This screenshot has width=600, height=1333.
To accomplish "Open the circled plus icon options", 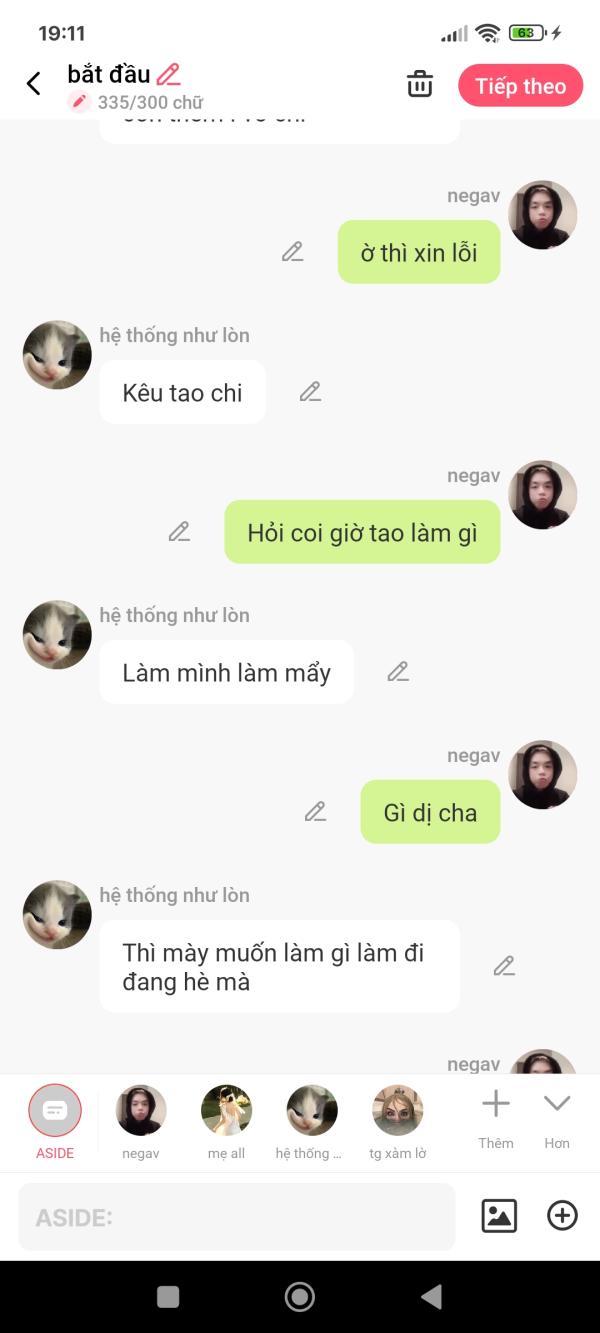I will tap(562, 1216).
